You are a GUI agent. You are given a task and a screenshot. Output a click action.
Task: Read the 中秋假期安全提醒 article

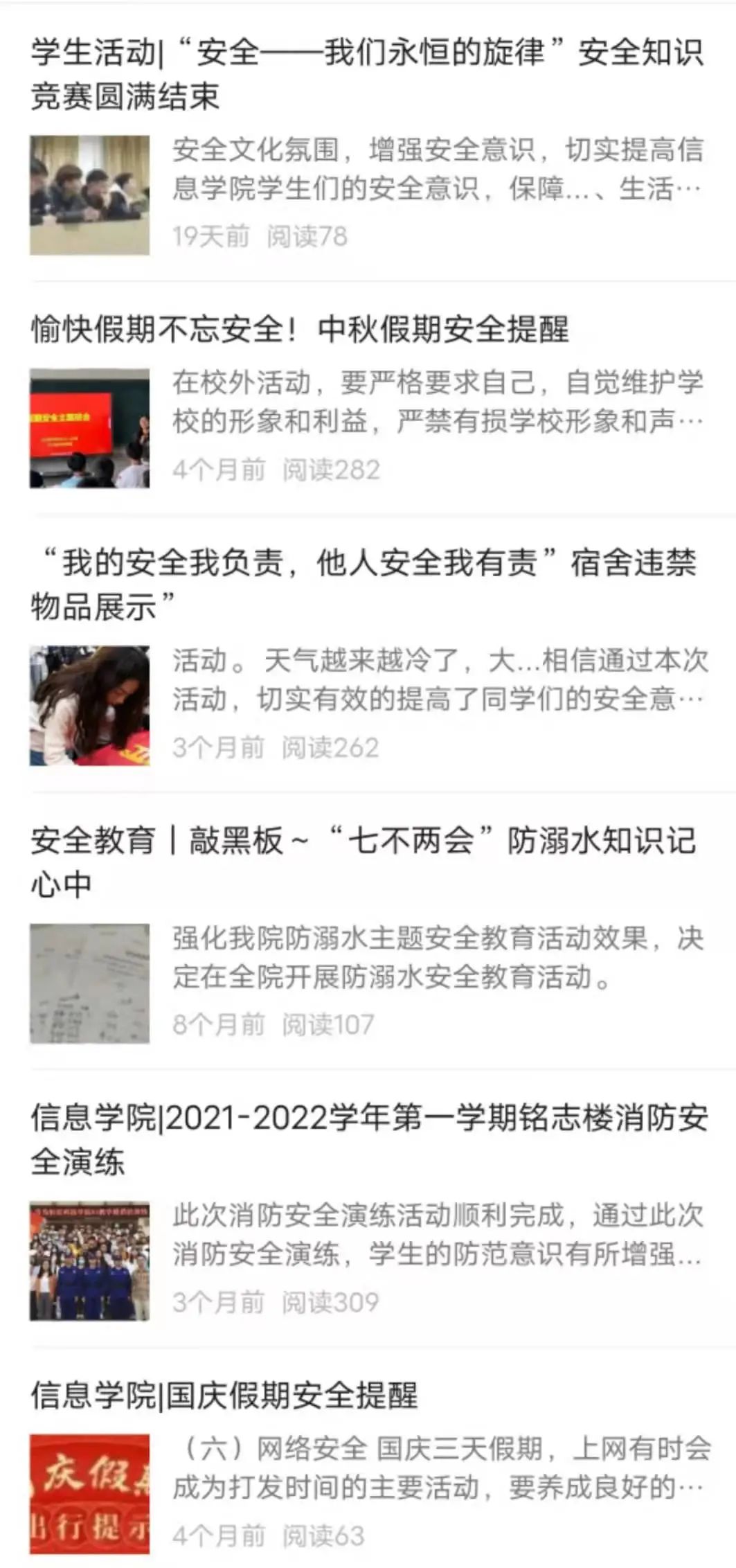pos(299,329)
